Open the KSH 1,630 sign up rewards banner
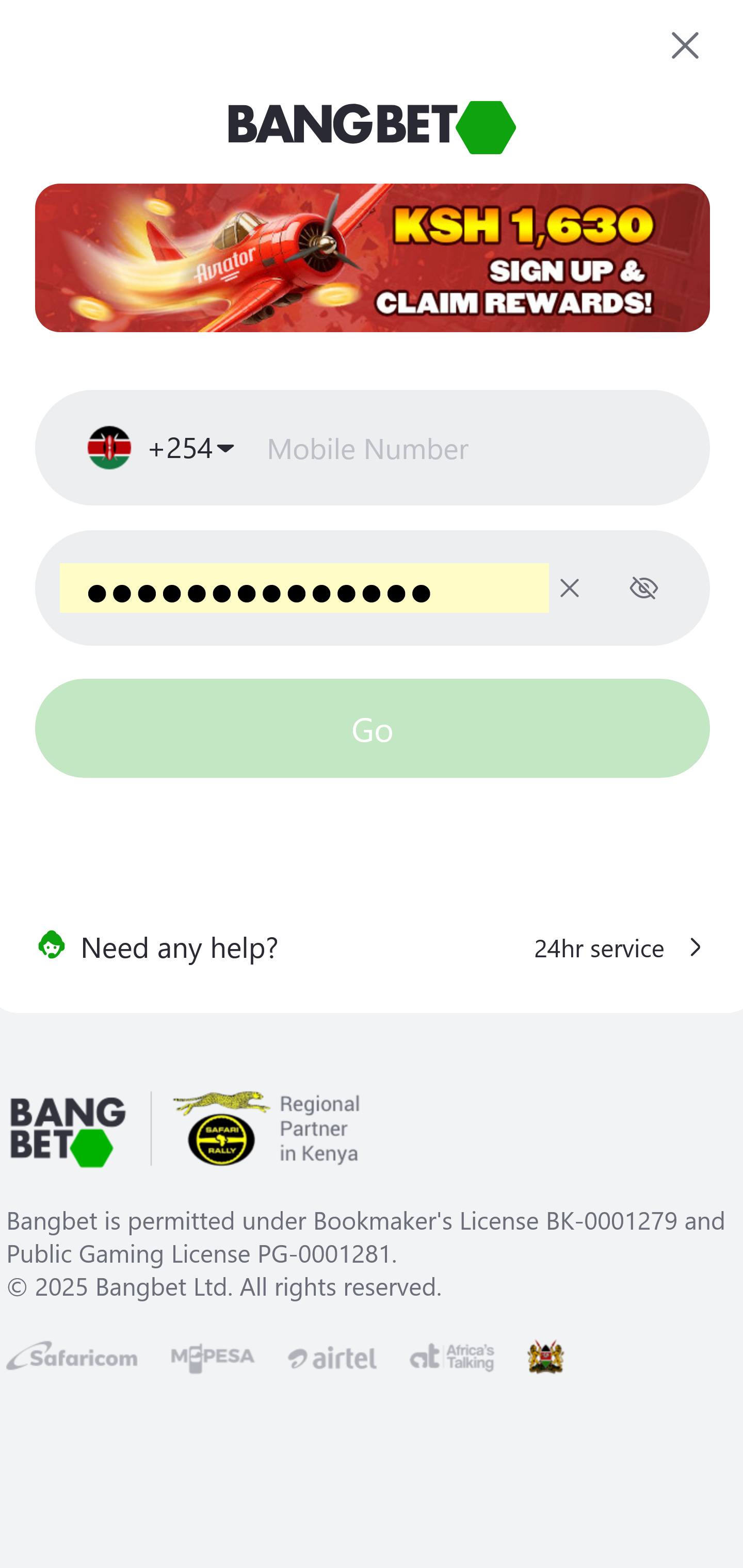This screenshot has height=1568, width=743. pos(372,257)
